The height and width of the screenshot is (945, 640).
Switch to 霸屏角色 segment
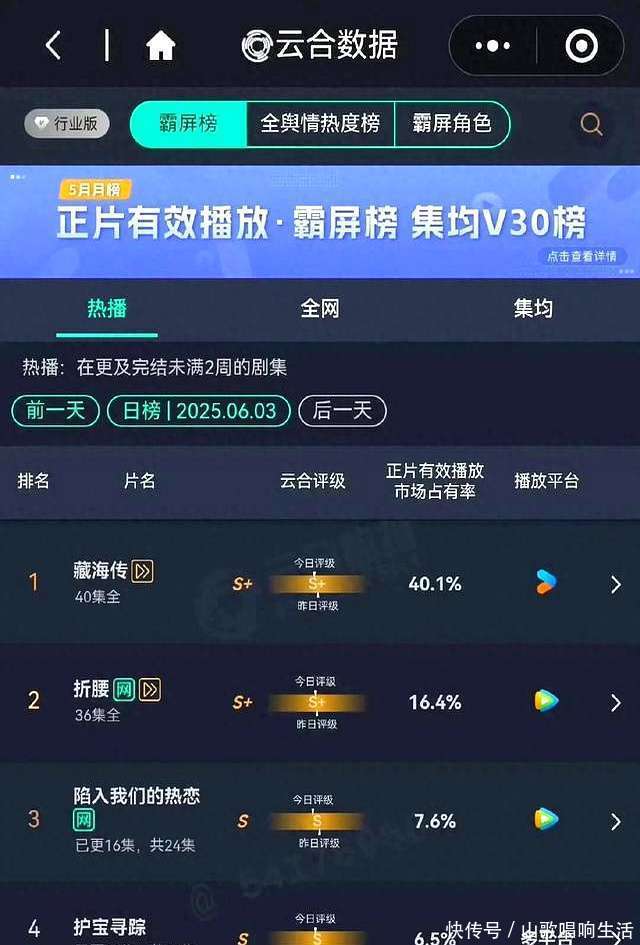[452, 124]
